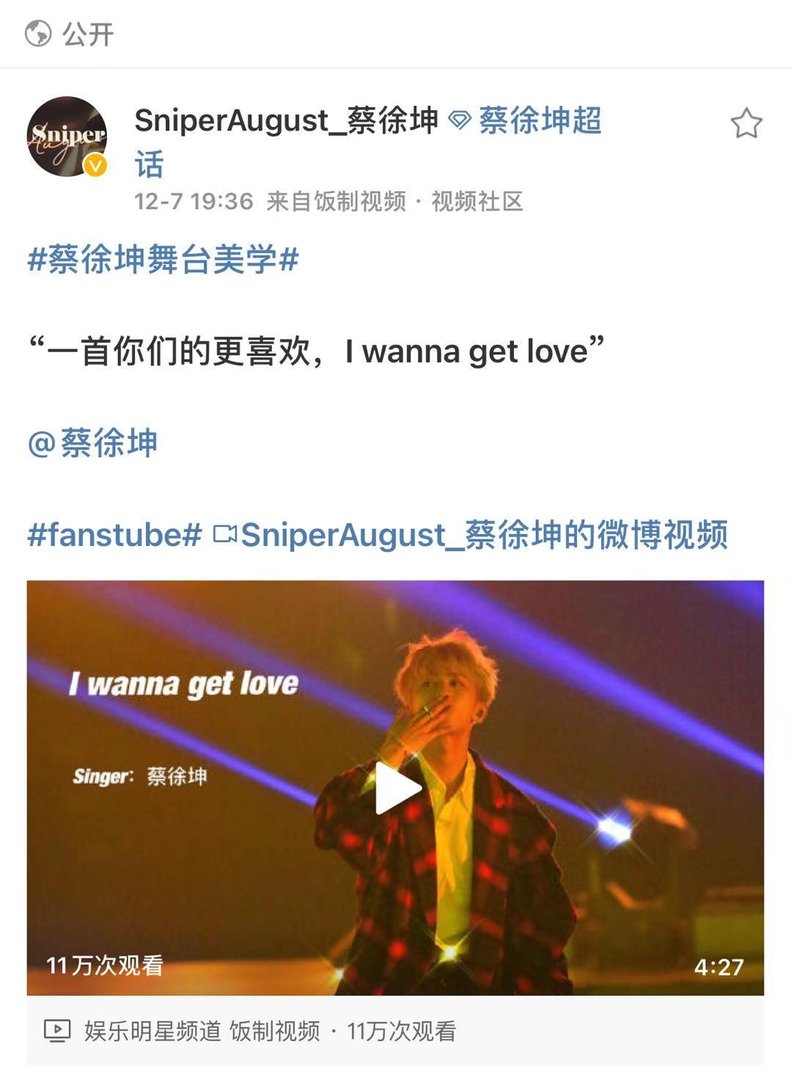Favorite this post with the star
Viewport: 791px width, 1080px height.
coord(746,124)
